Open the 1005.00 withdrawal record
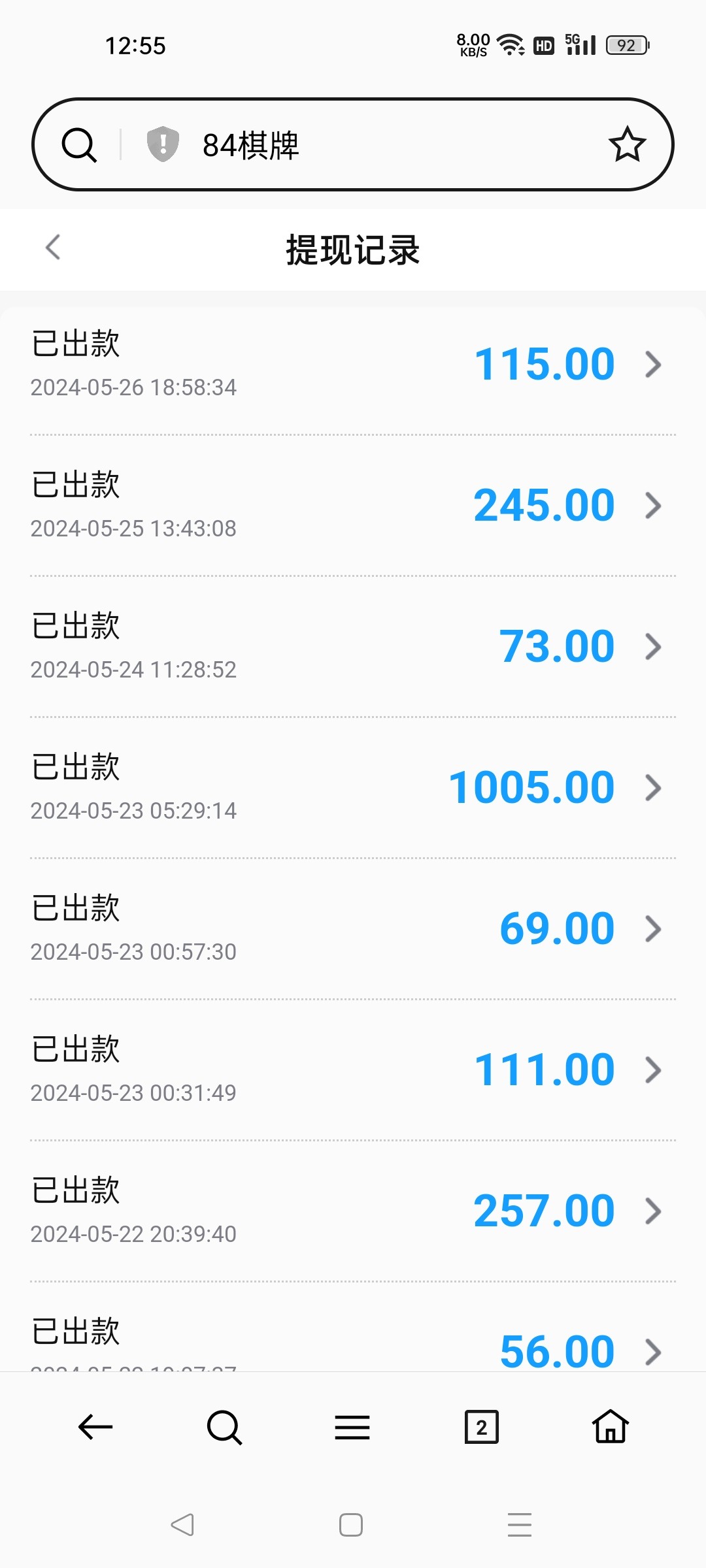This screenshot has width=706, height=1568. 353,788
